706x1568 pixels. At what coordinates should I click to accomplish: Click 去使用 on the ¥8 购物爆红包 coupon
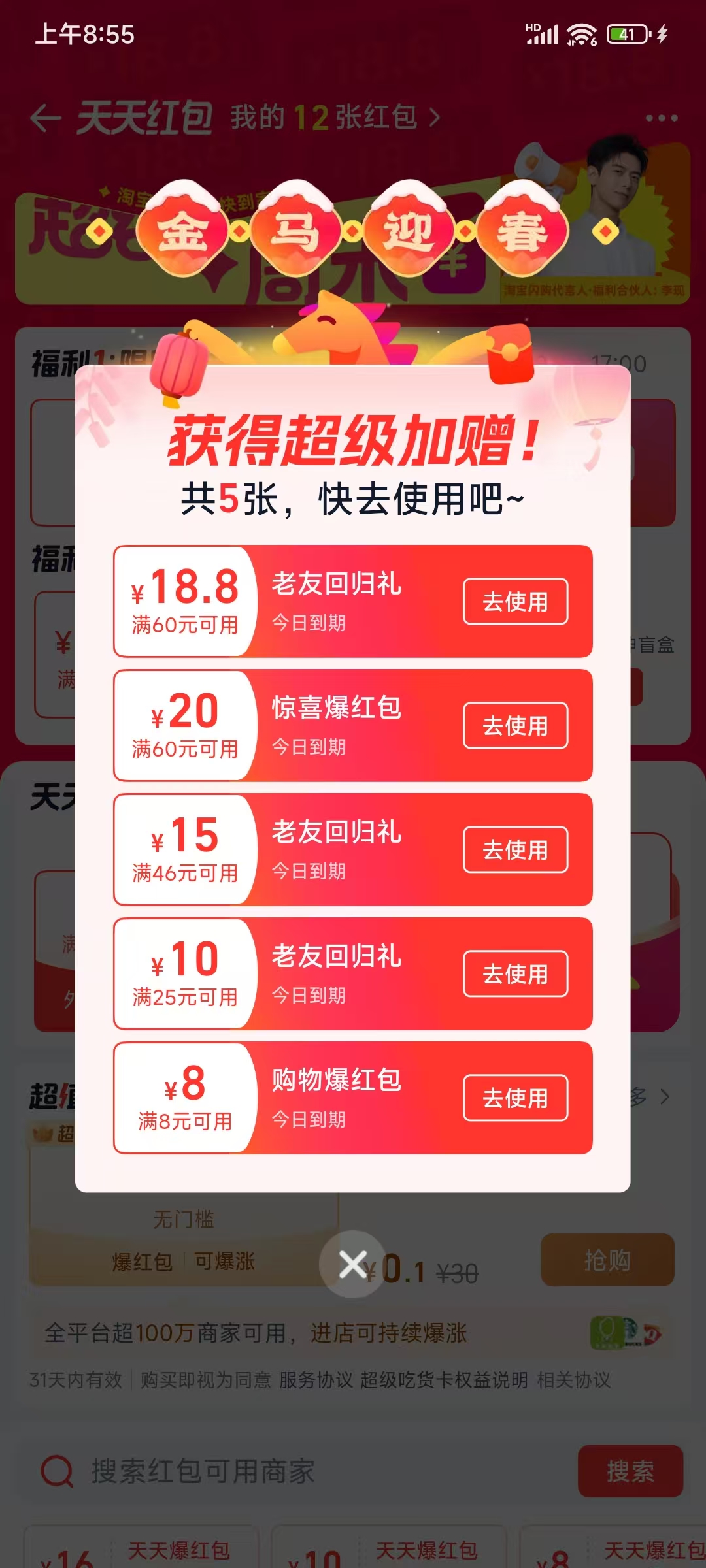pos(516,1097)
